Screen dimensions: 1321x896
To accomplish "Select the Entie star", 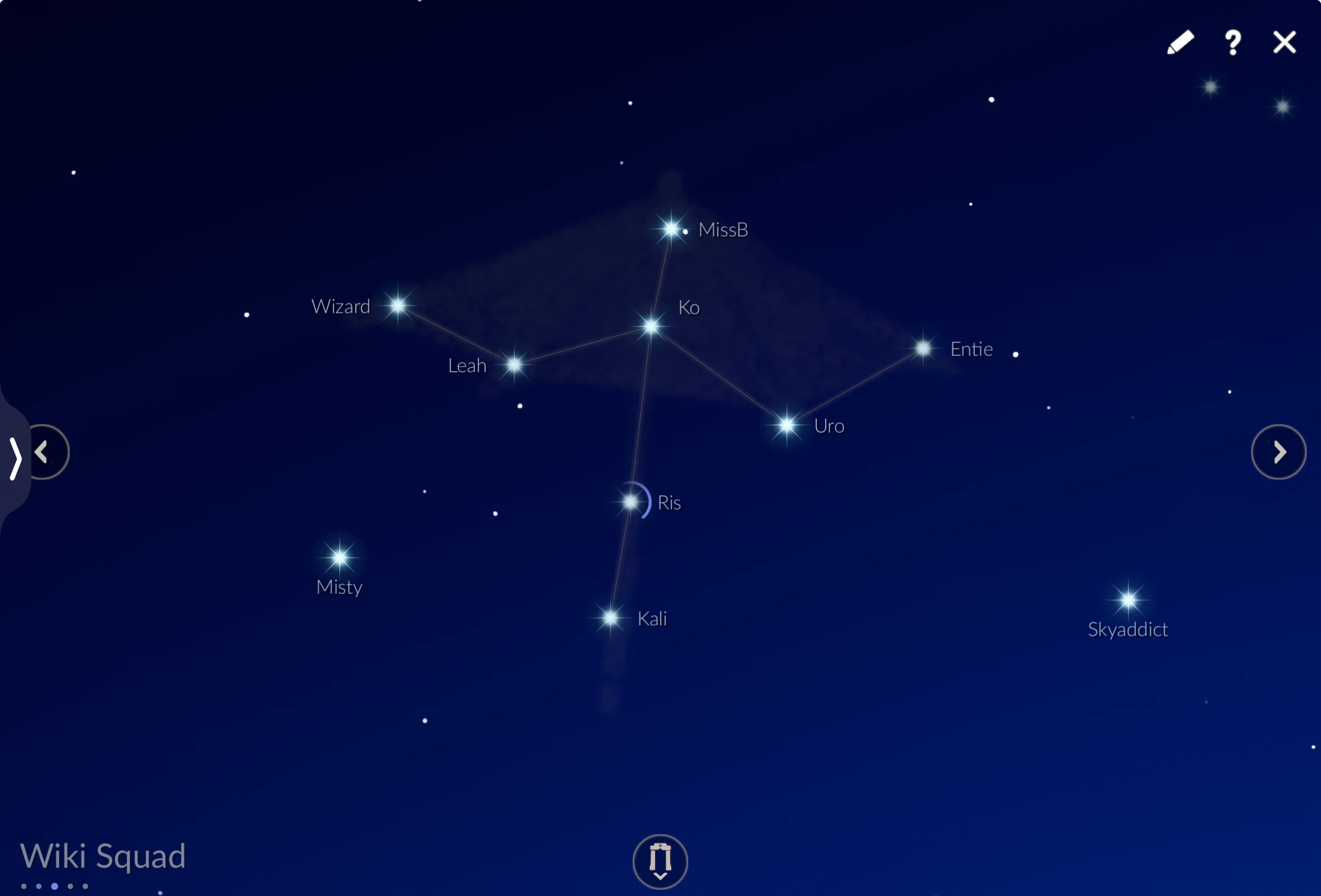I will [x=923, y=348].
